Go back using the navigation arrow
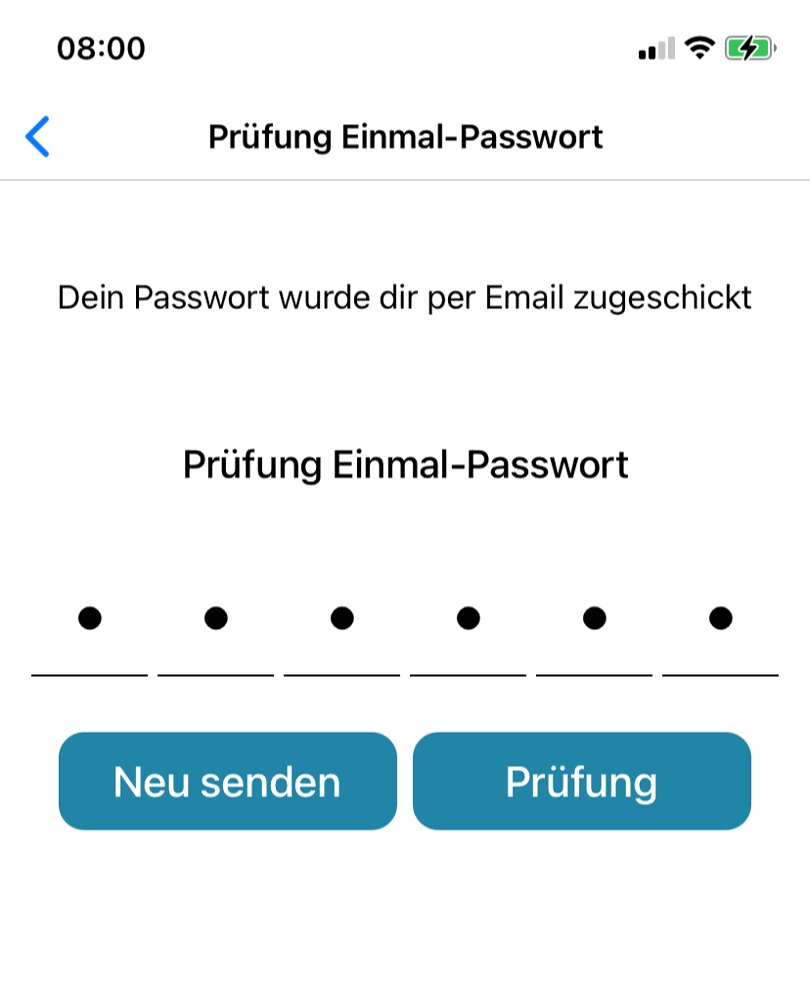This screenshot has height=981, width=810. (x=38, y=136)
